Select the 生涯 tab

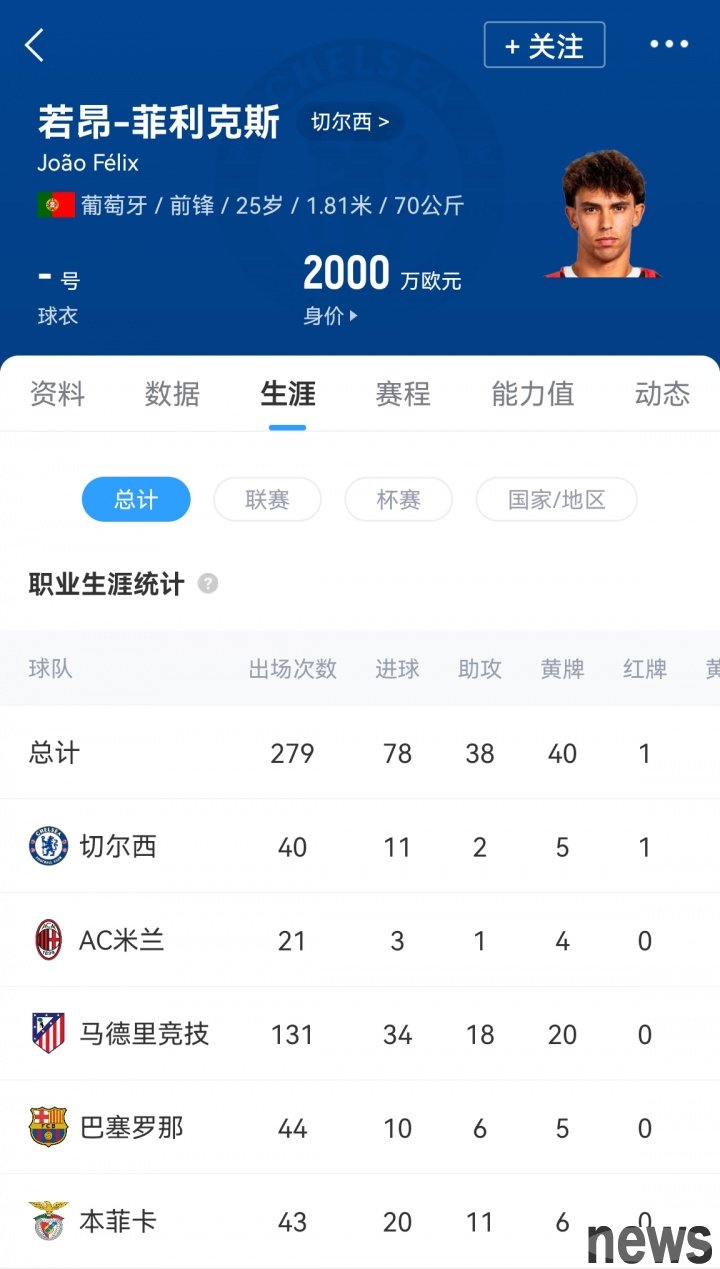click(x=288, y=394)
